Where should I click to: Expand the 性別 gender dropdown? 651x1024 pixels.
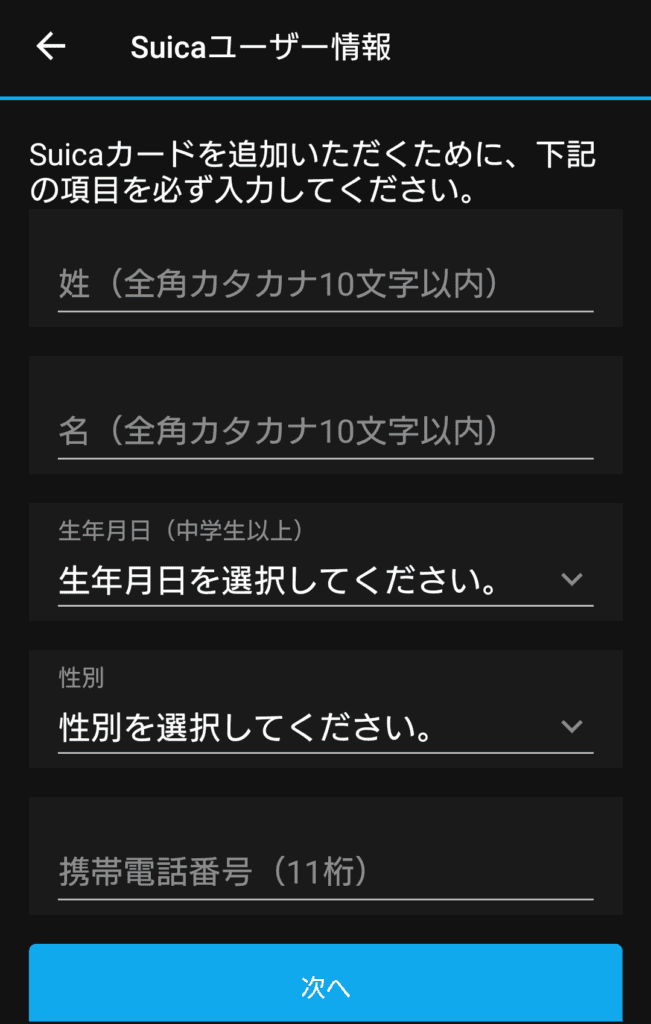coord(325,727)
